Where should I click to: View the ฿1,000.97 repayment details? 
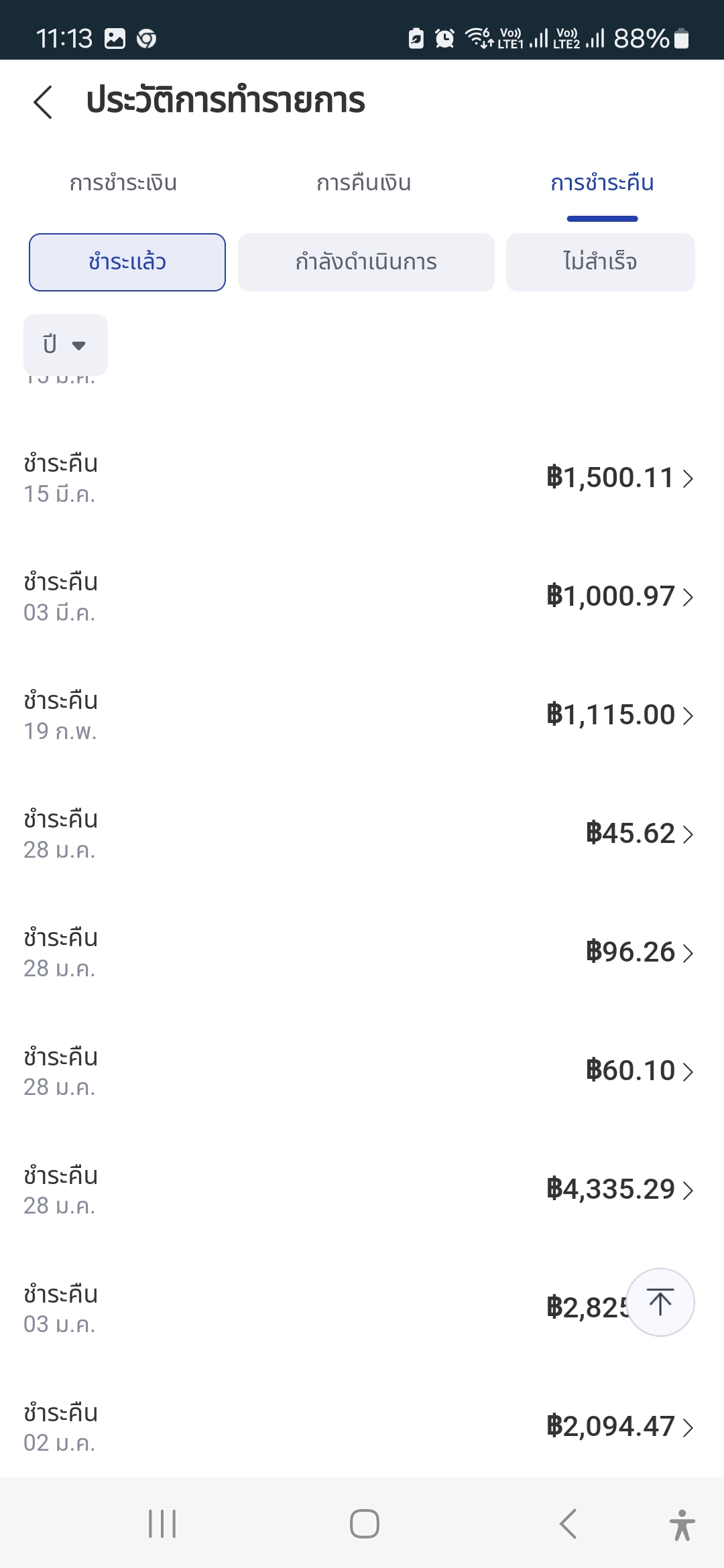point(362,596)
